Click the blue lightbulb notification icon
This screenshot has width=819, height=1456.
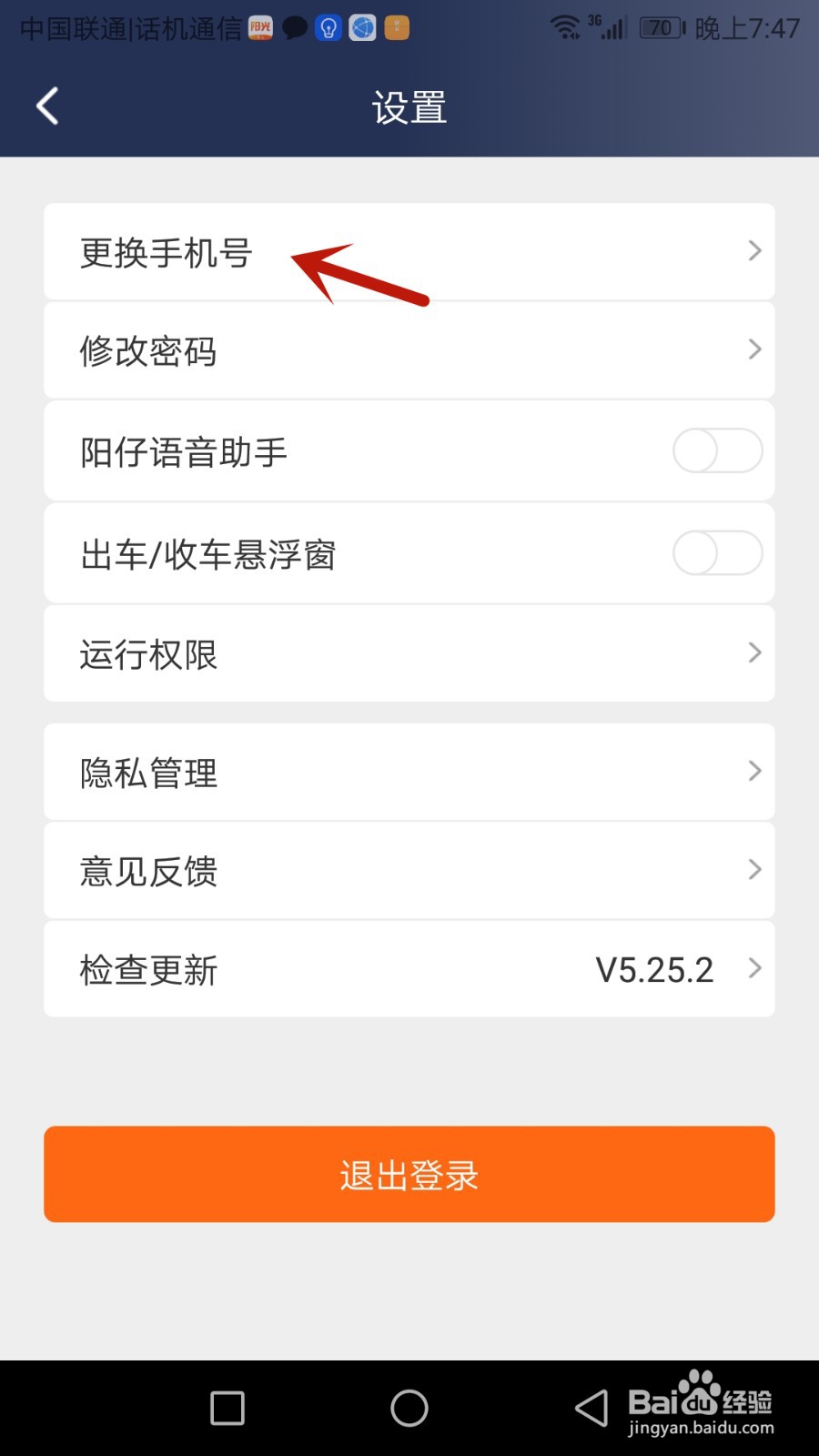(x=328, y=27)
